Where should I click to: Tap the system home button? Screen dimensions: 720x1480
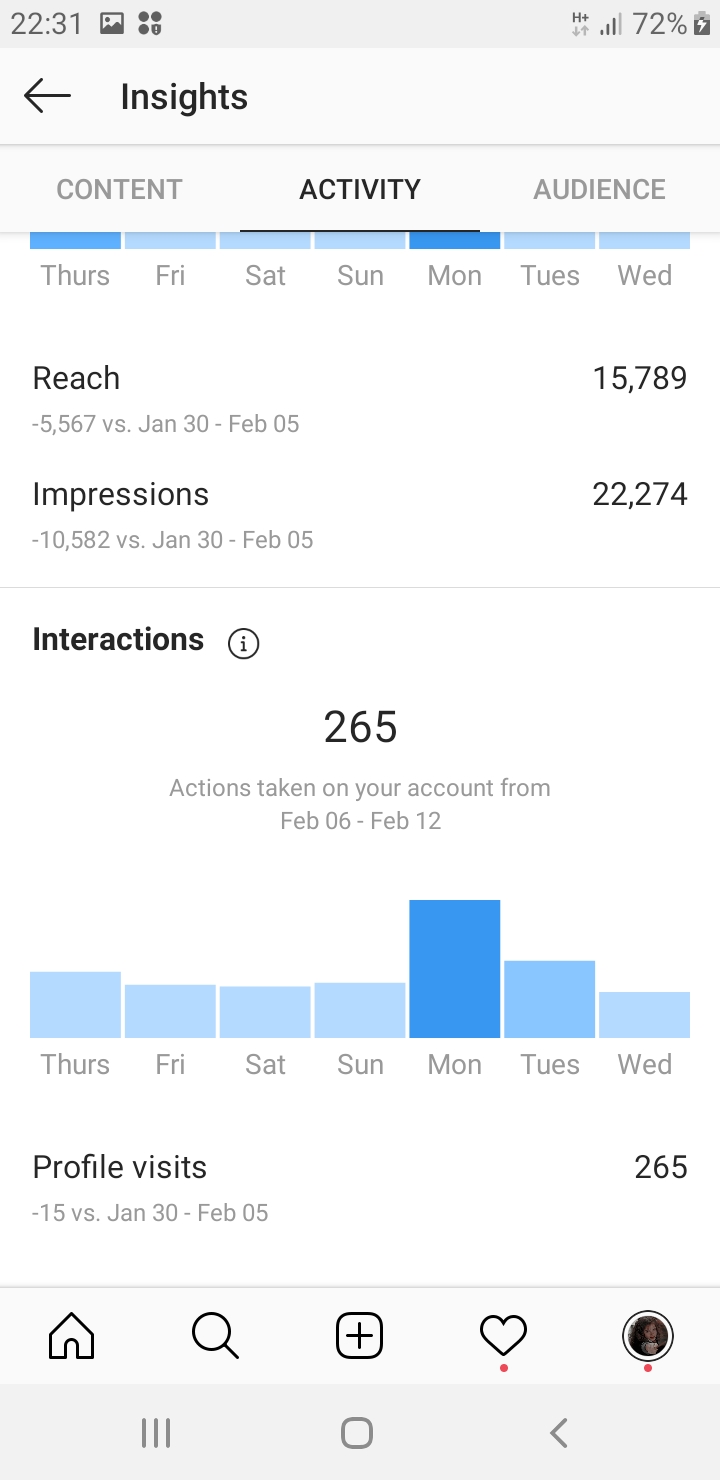pos(357,1433)
